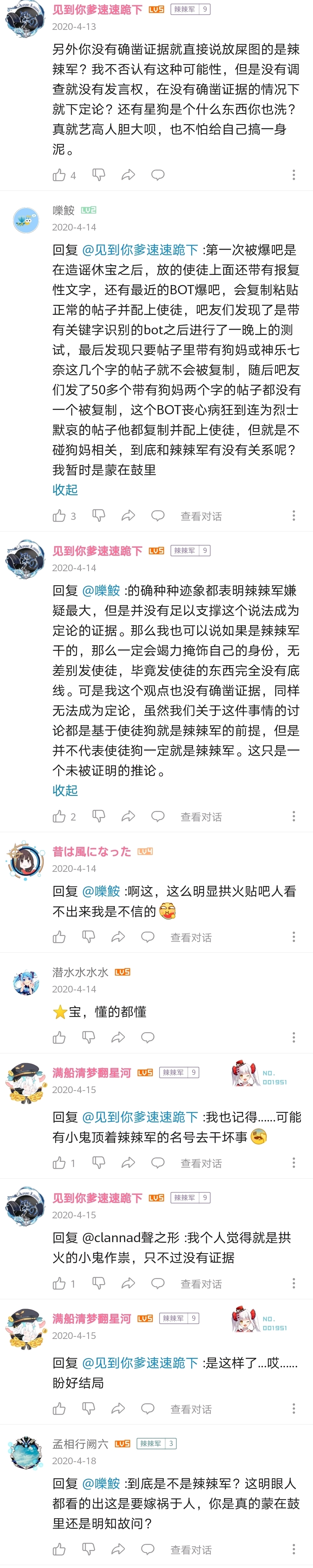Screen dimensions: 313x1568
Task: Share 昔は風になった's comment
Action: click(118, 937)
